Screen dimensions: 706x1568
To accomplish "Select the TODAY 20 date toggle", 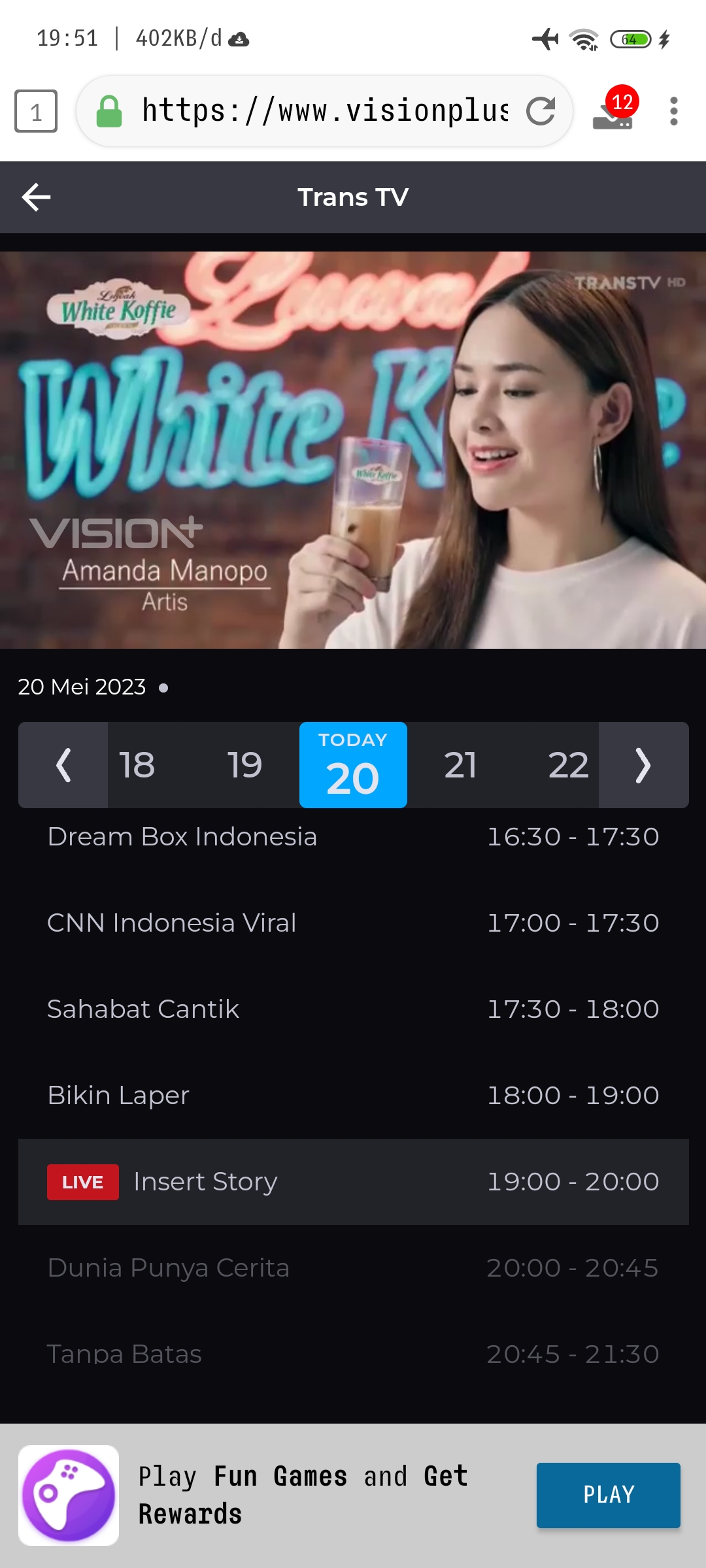I will pyautogui.click(x=353, y=764).
